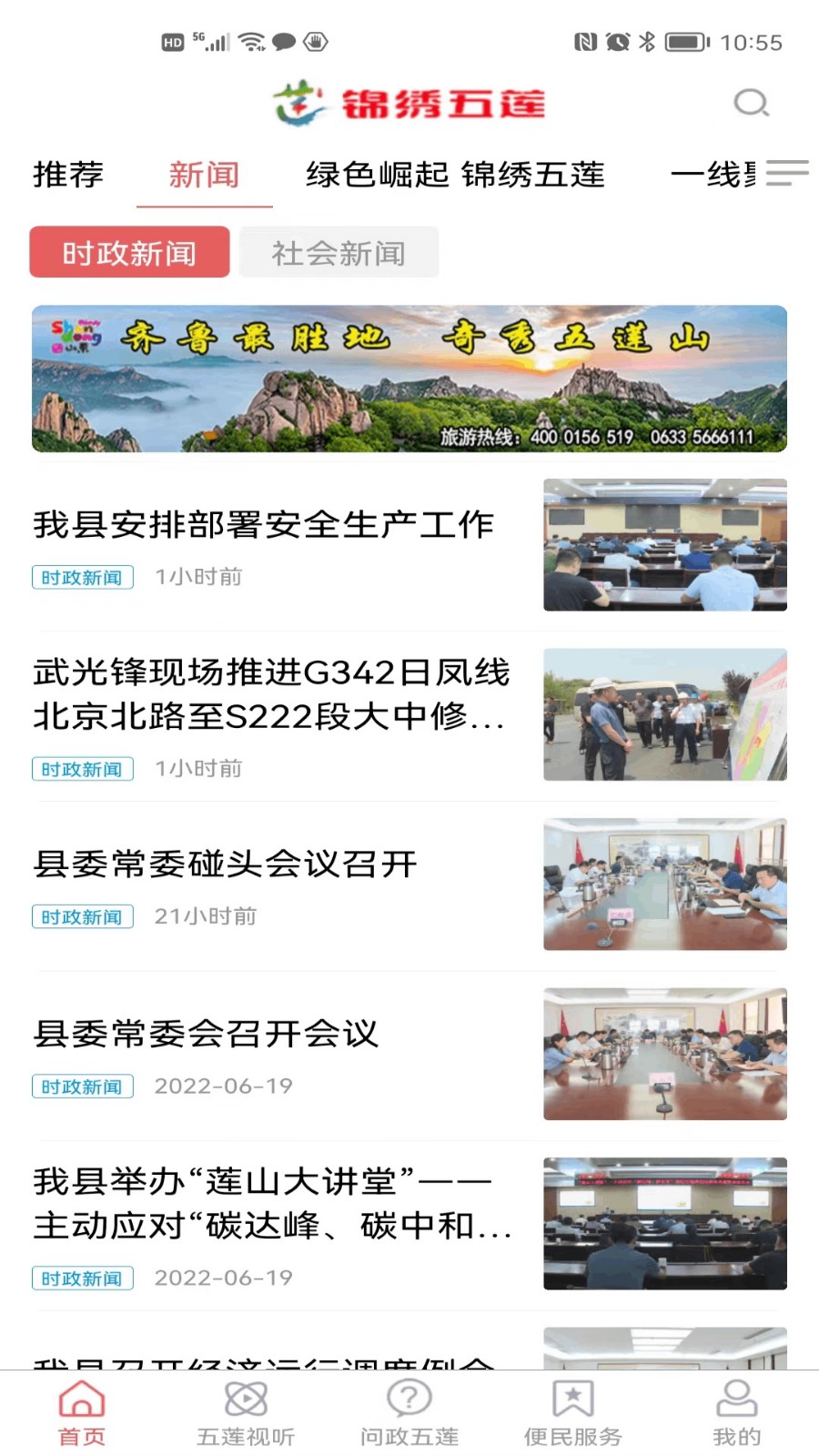This screenshot has width=819, height=1456.
Task: Switch to the 推荐 tab
Action: coord(68,175)
